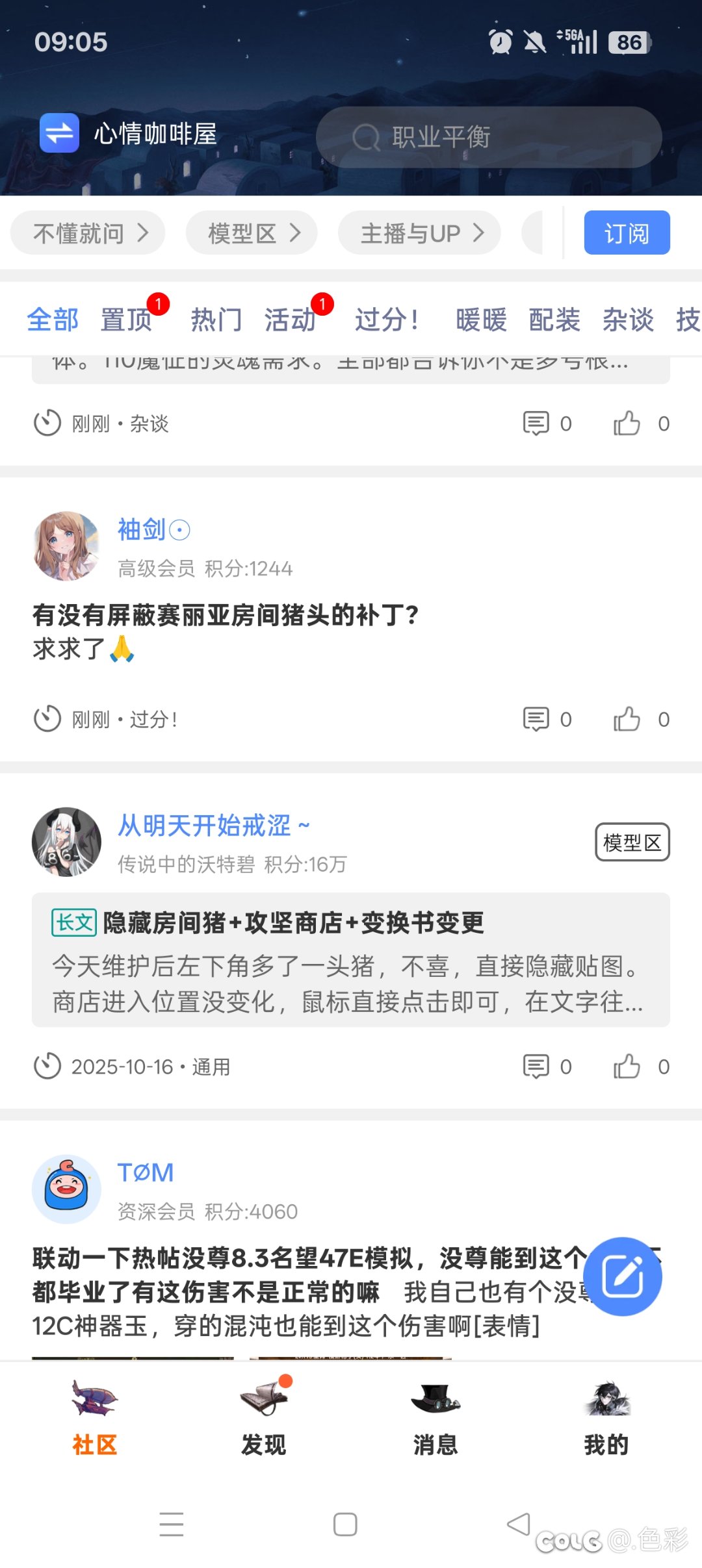Switch to the 置顶 tab
Viewport: 702px width, 1568px height.
point(127,320)
